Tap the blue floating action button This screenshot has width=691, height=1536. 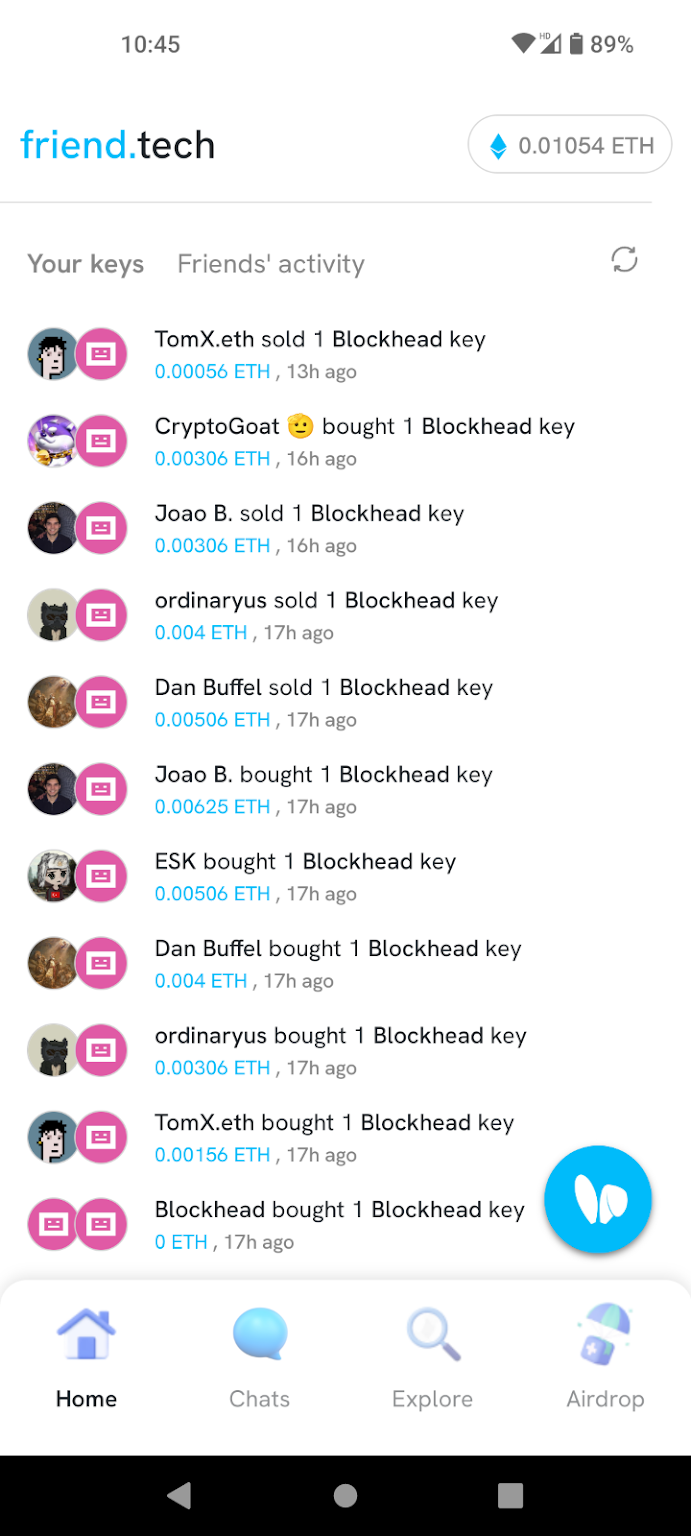(x=598, y=1199)
